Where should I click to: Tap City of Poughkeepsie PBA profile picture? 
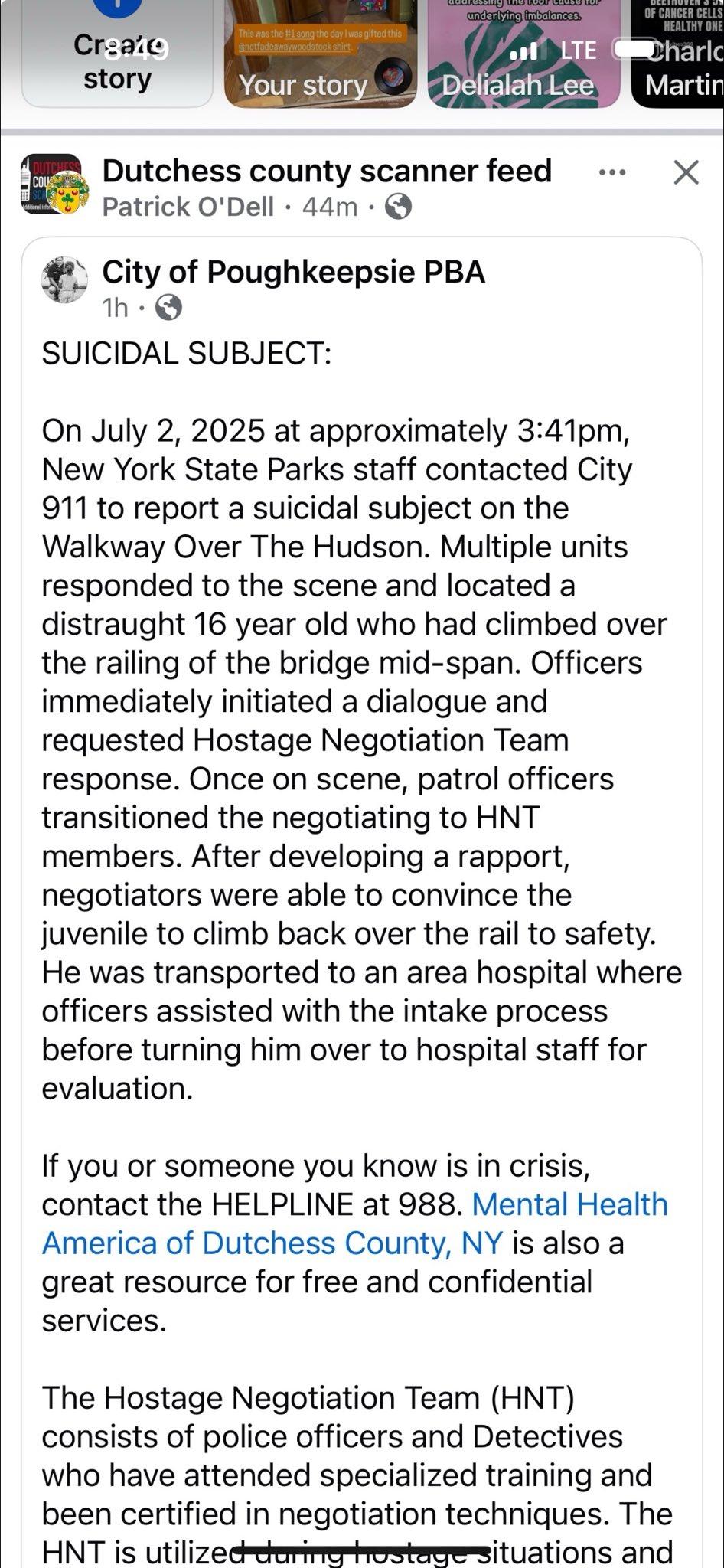coord(64,279)
